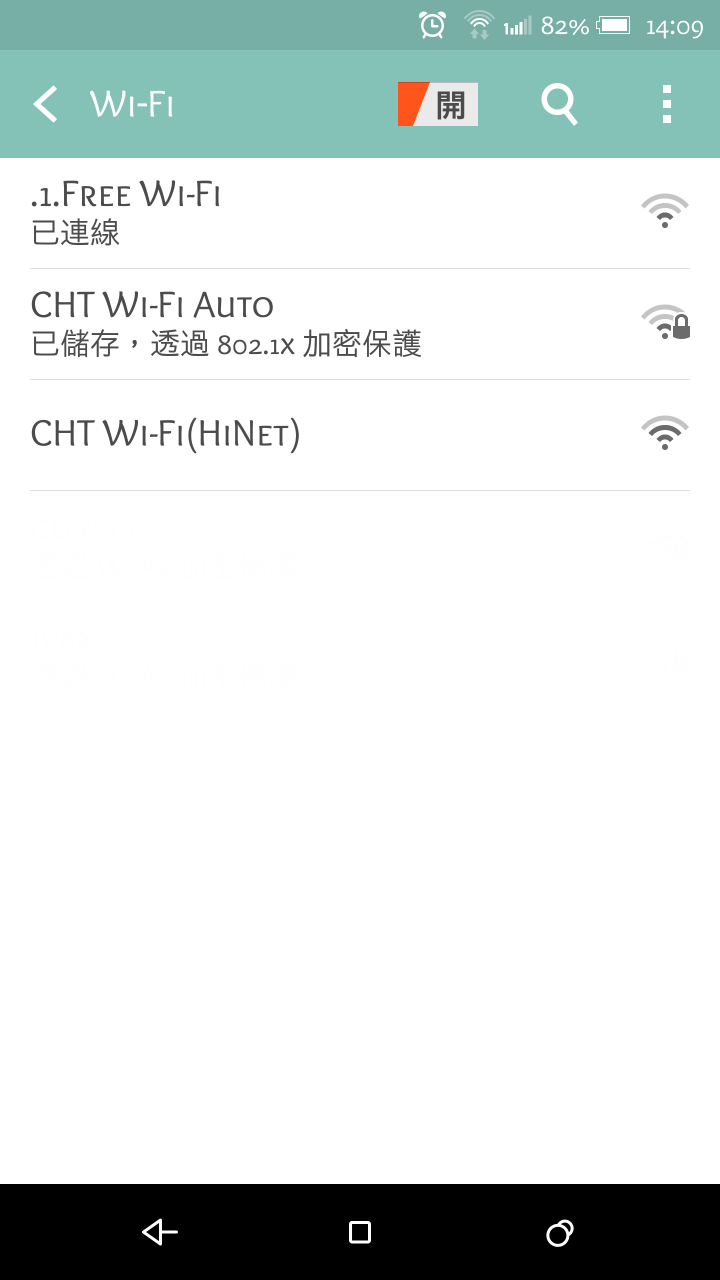
Task: Tap the system home button
Action: [x=360, y=1232]
